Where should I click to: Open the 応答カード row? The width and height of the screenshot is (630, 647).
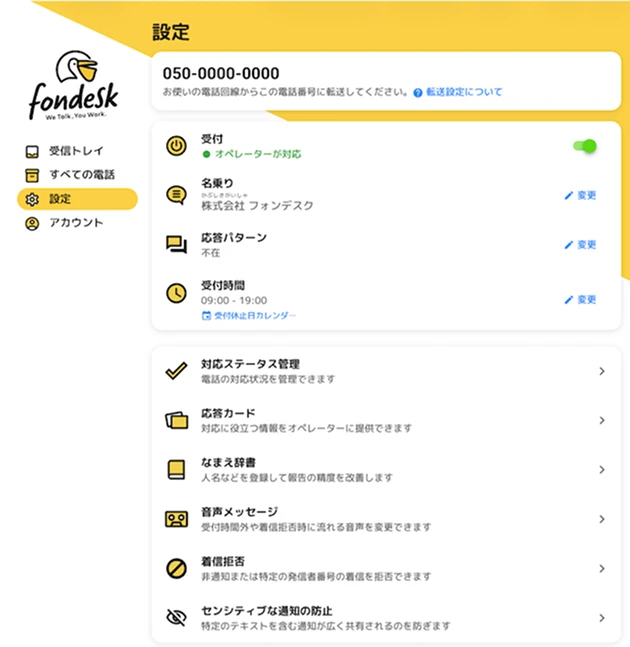pyautogui.click(x=385, y=420)
